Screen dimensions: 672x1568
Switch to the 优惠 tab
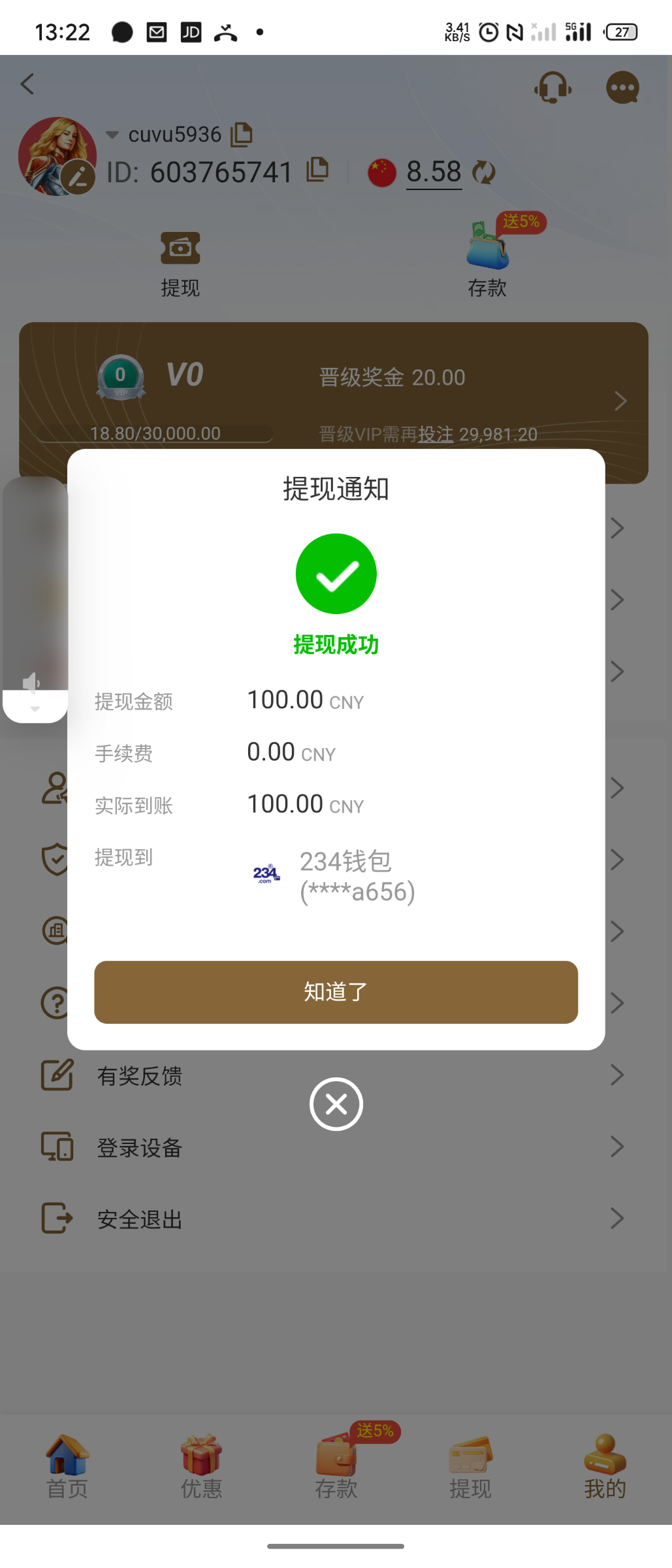pos(200,1470)
